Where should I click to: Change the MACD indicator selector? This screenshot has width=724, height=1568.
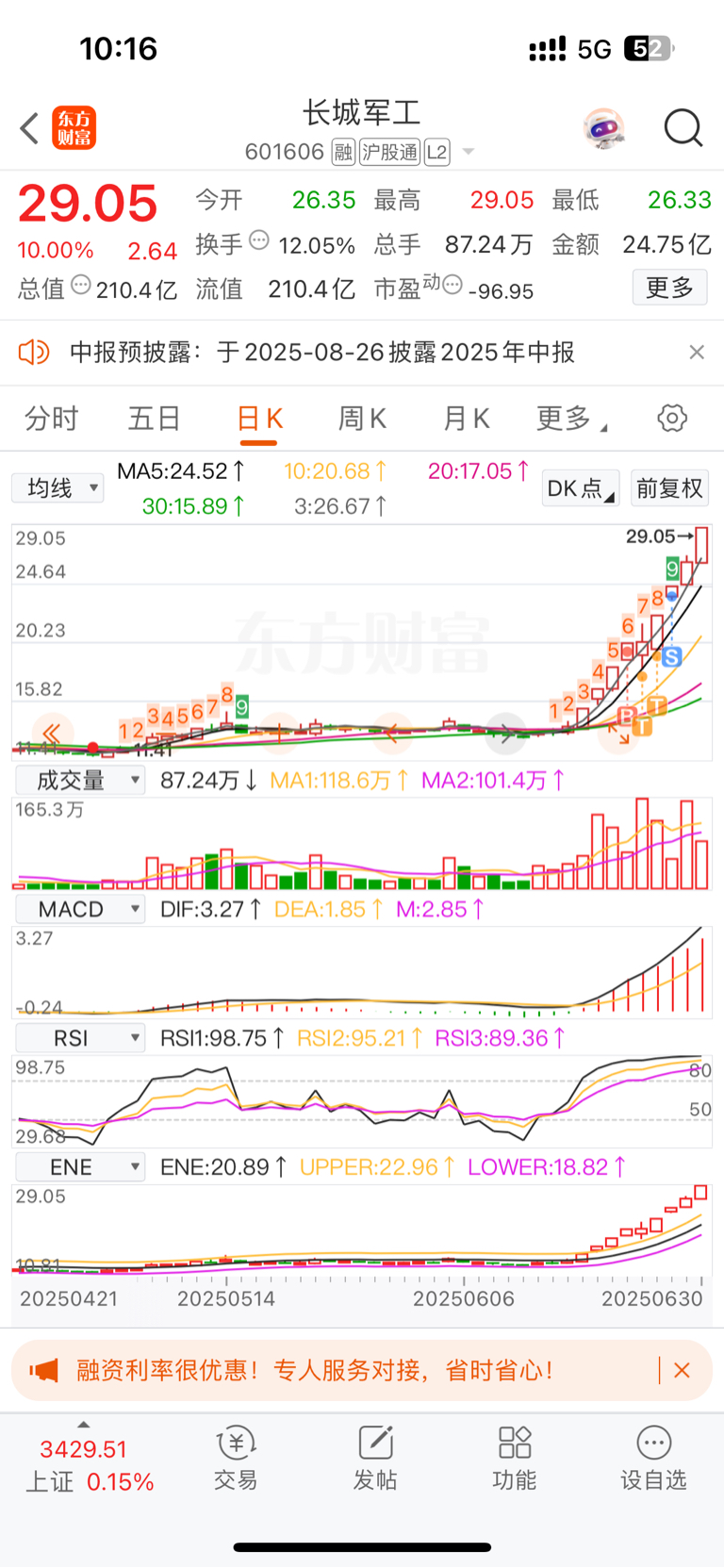pyautogui.click(x=80, y=909)
